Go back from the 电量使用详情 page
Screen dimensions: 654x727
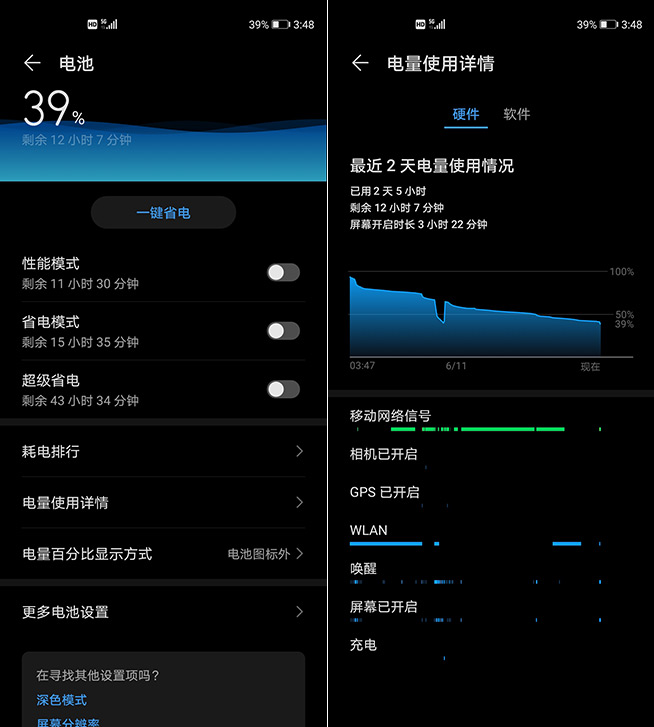coord(360,63)
